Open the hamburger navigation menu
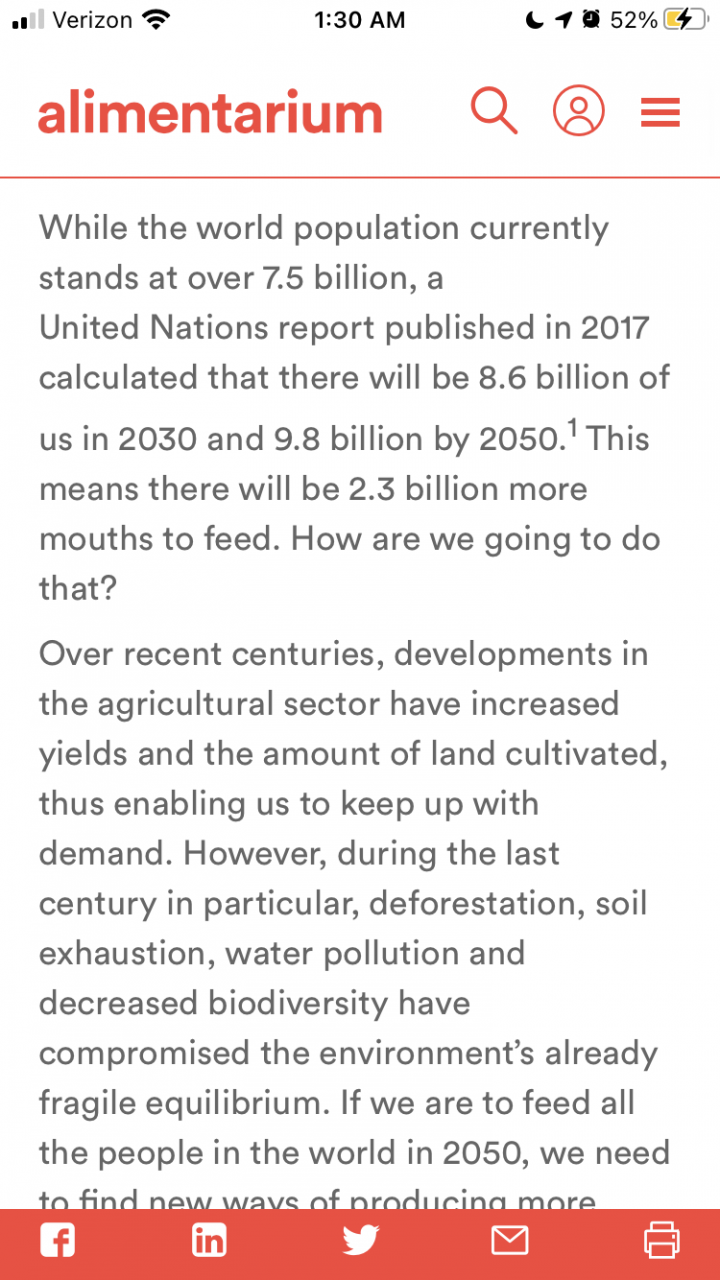The height and width of the screenshot is (1280, 720). (x=660, y=112)
